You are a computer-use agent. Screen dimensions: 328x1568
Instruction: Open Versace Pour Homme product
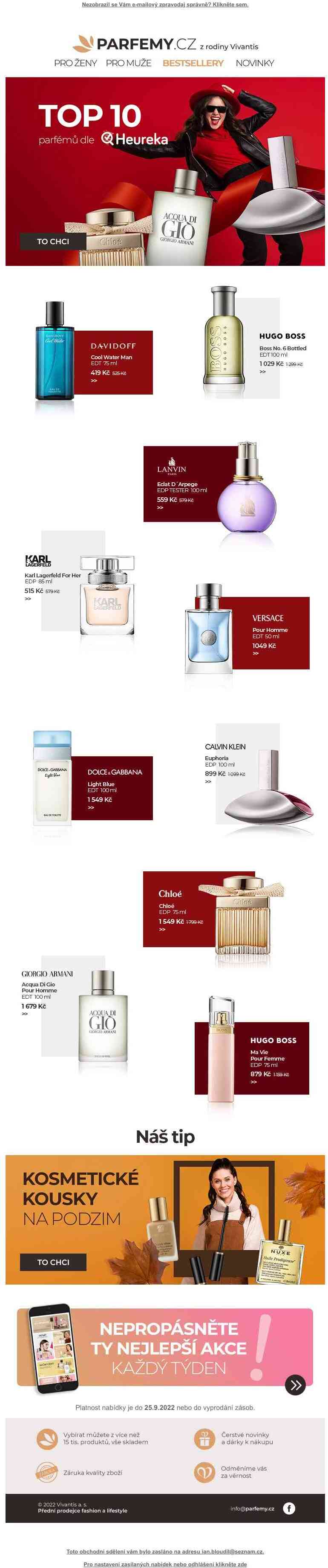point(270,633)
